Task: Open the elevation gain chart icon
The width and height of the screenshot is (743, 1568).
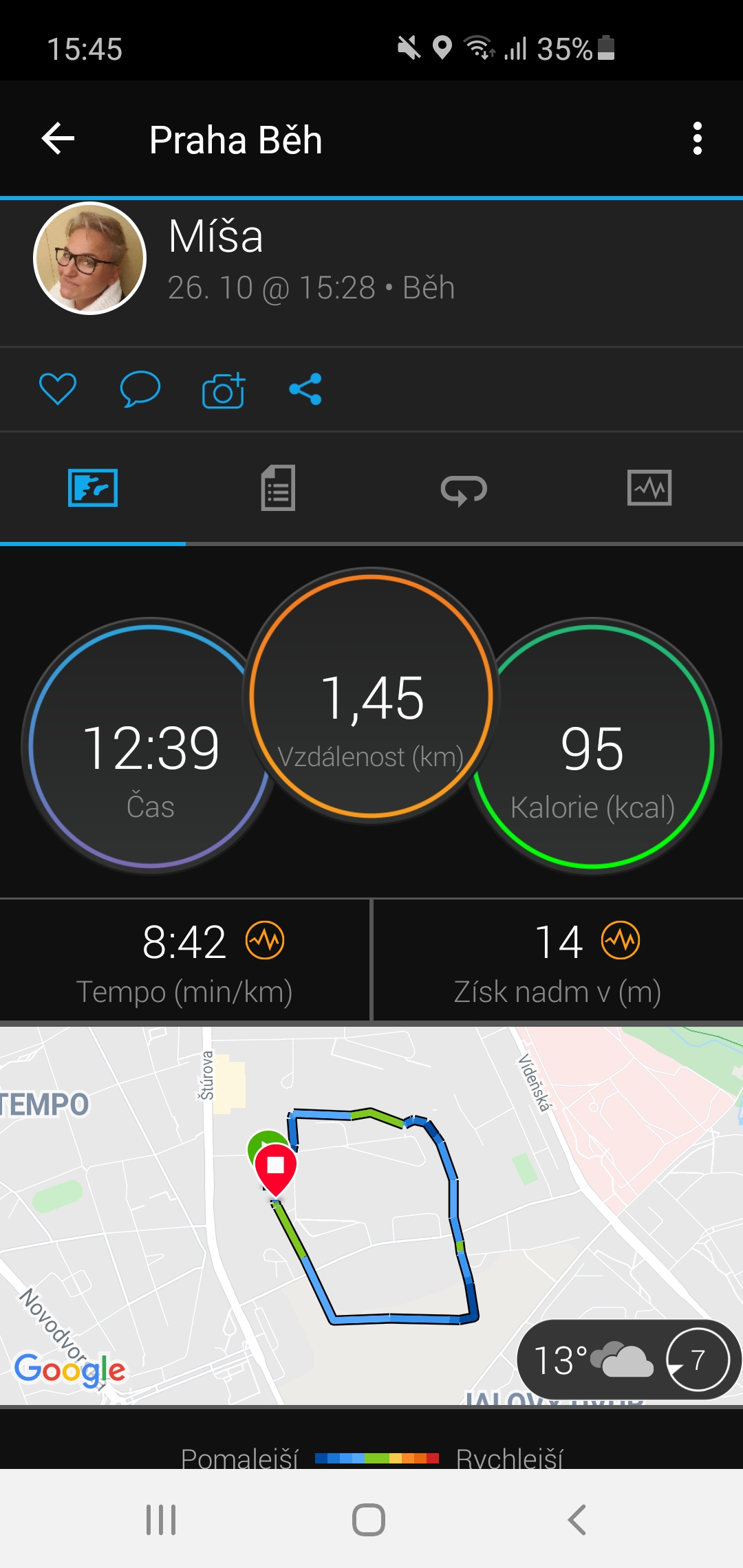Action: point(621,940)
